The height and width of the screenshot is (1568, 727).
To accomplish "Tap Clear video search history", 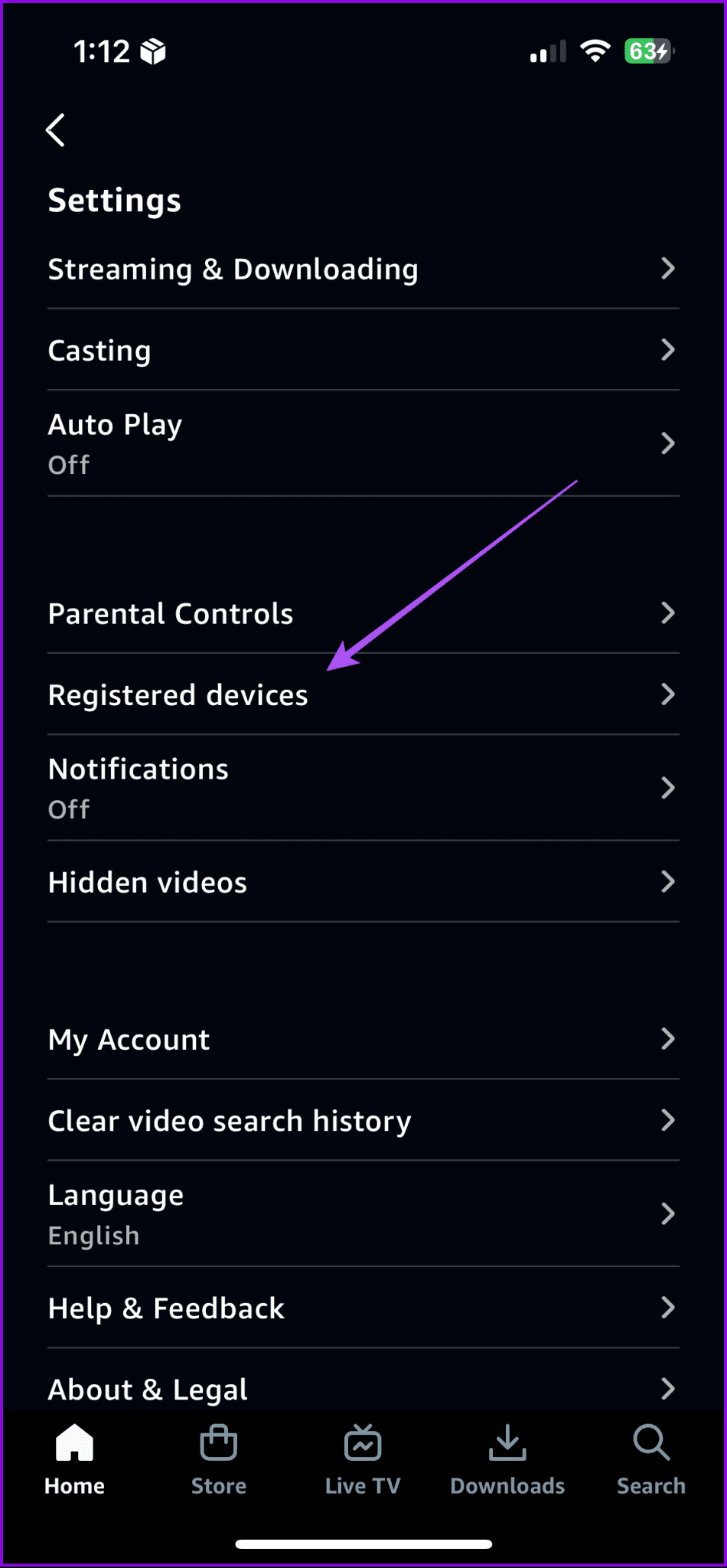I will pyautogui.click(x=363, y=1120).
